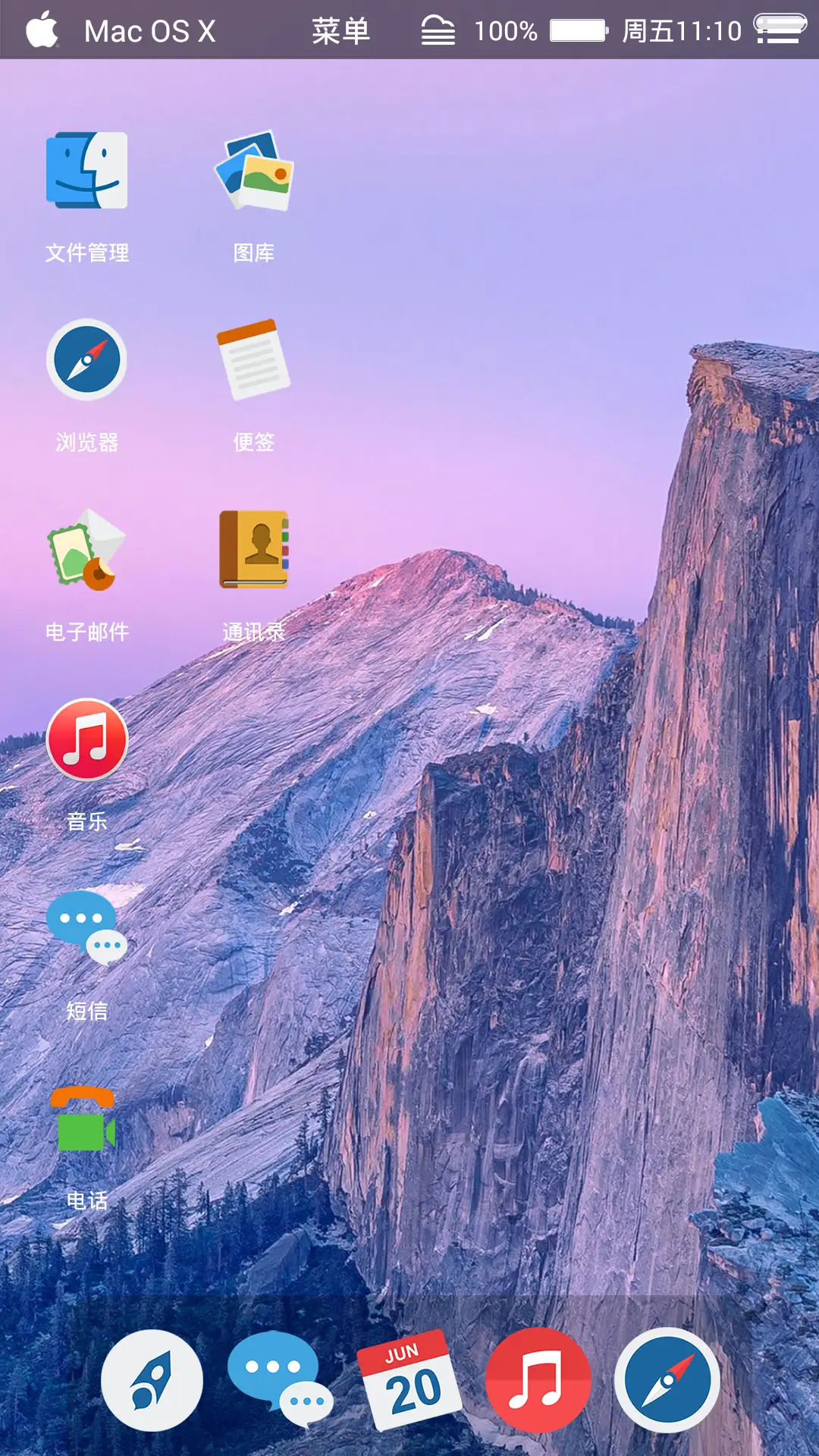Image resolution: width=819 pixels, height=1456 pixels.
Task: Open the rocket launcher in the dock
Action: pos(152,1380)
